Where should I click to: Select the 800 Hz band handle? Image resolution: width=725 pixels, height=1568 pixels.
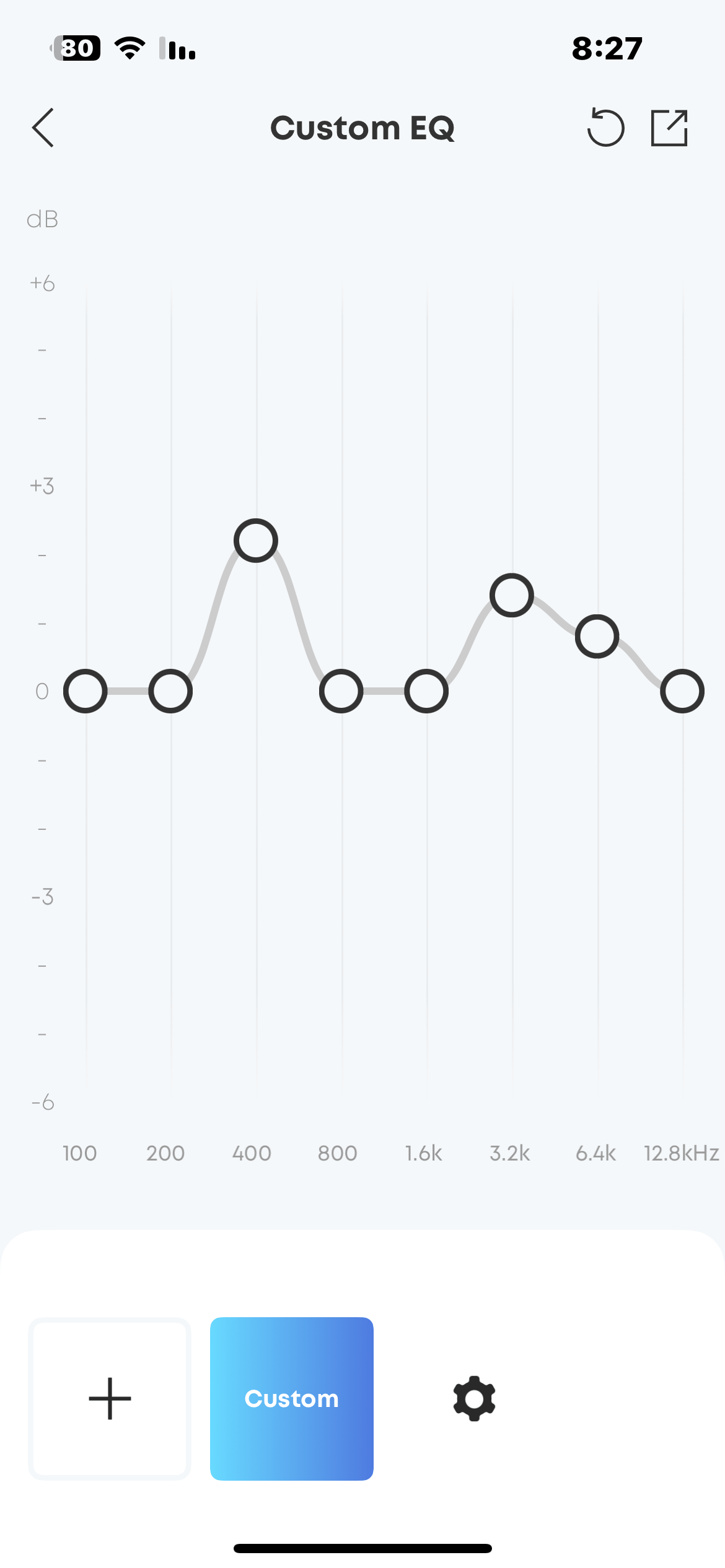pyautogui.click(x=341, y=691)
